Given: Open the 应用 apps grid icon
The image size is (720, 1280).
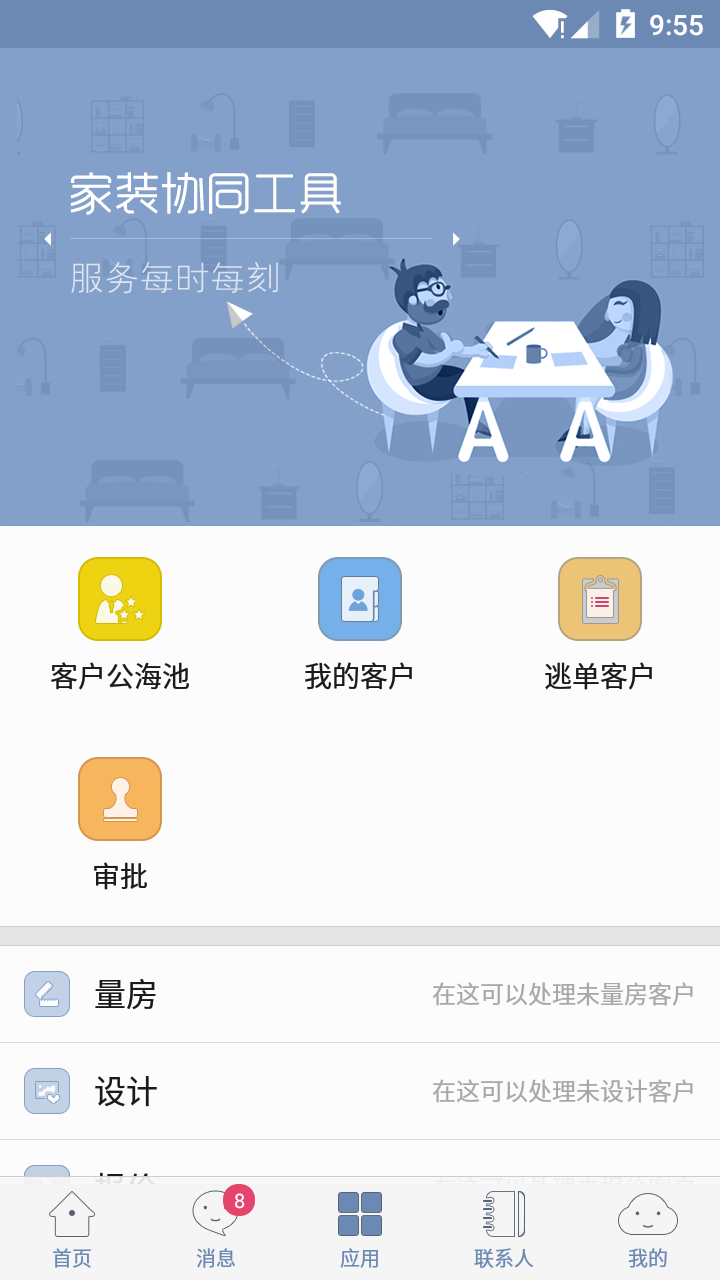Looking at the screenshot, I should click(x=359, y=1213).
